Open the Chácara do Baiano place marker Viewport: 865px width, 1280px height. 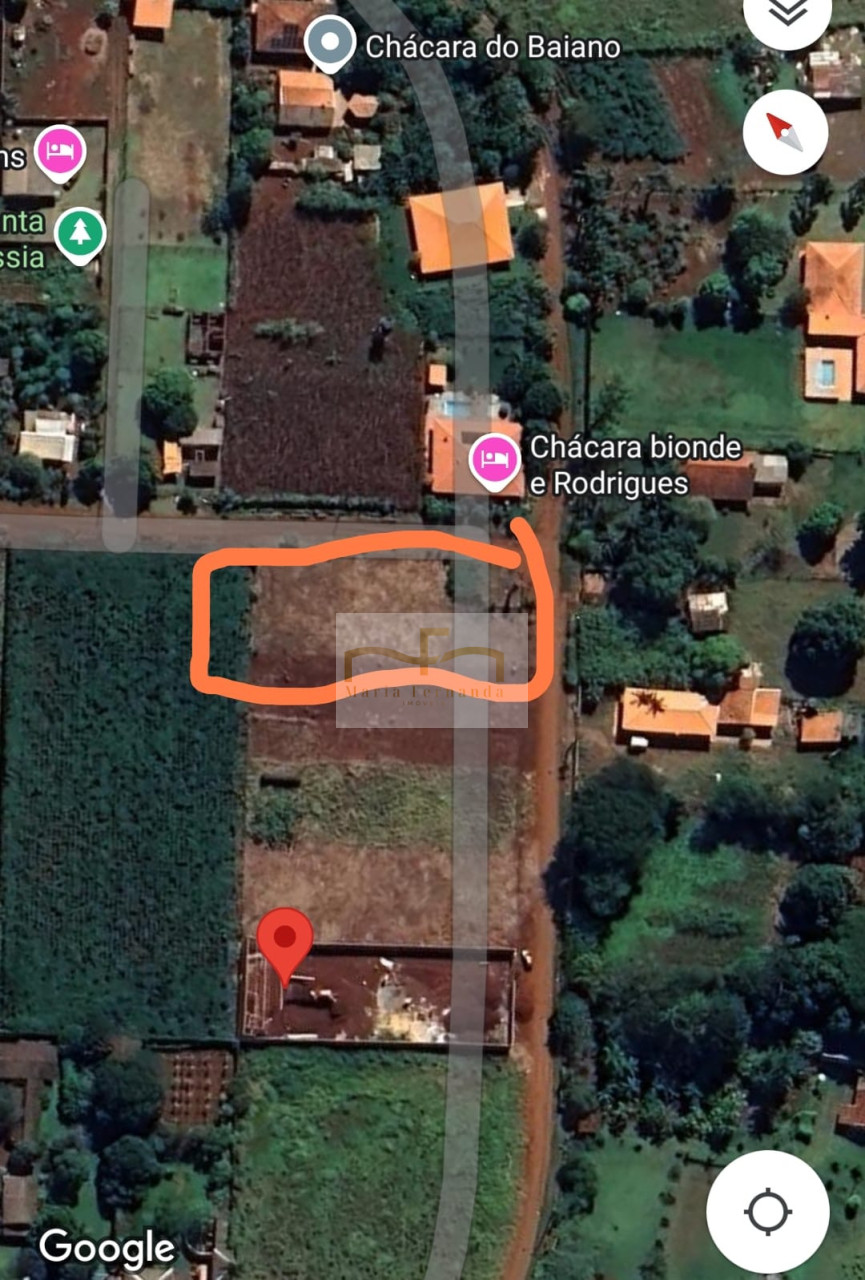coord(330,43)
